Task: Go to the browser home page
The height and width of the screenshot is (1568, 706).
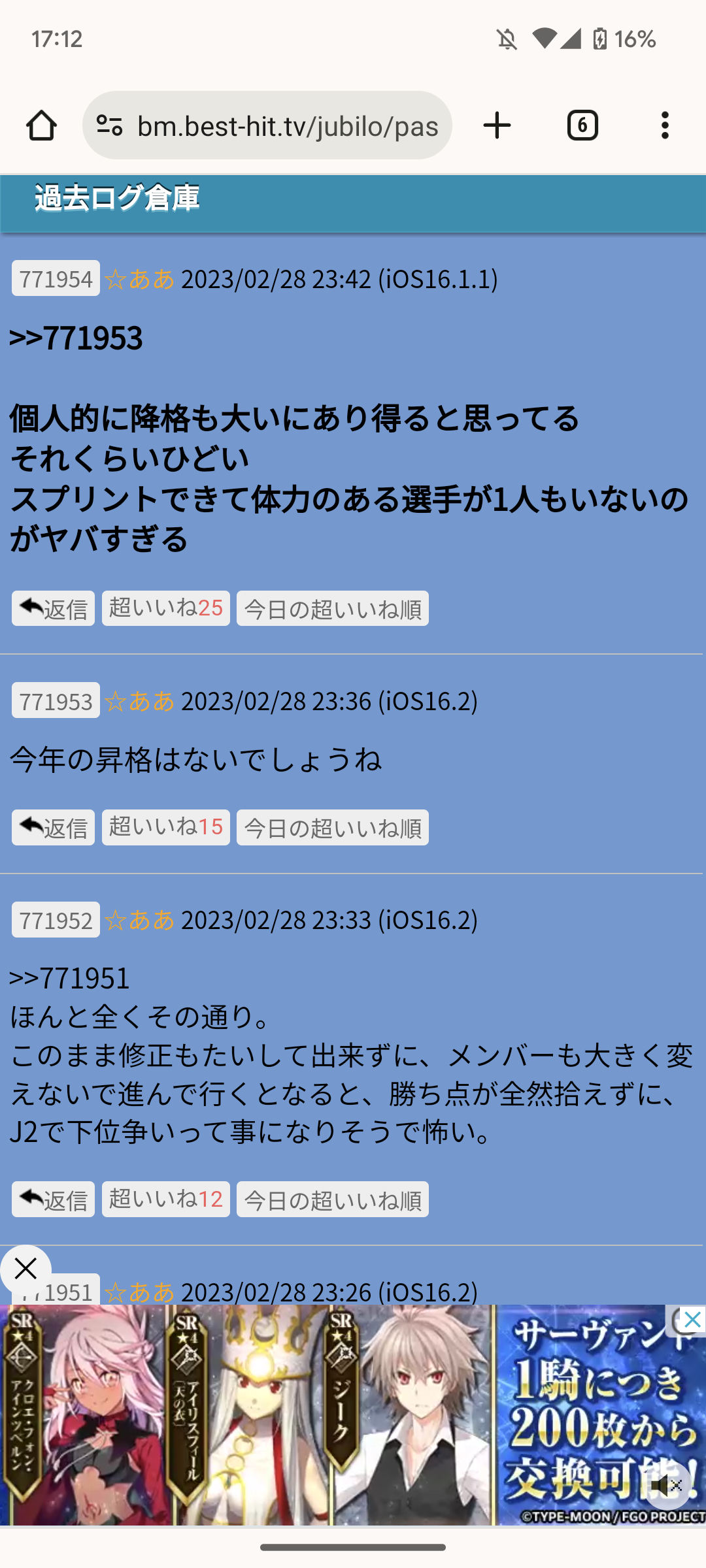Action: [41, 125]
